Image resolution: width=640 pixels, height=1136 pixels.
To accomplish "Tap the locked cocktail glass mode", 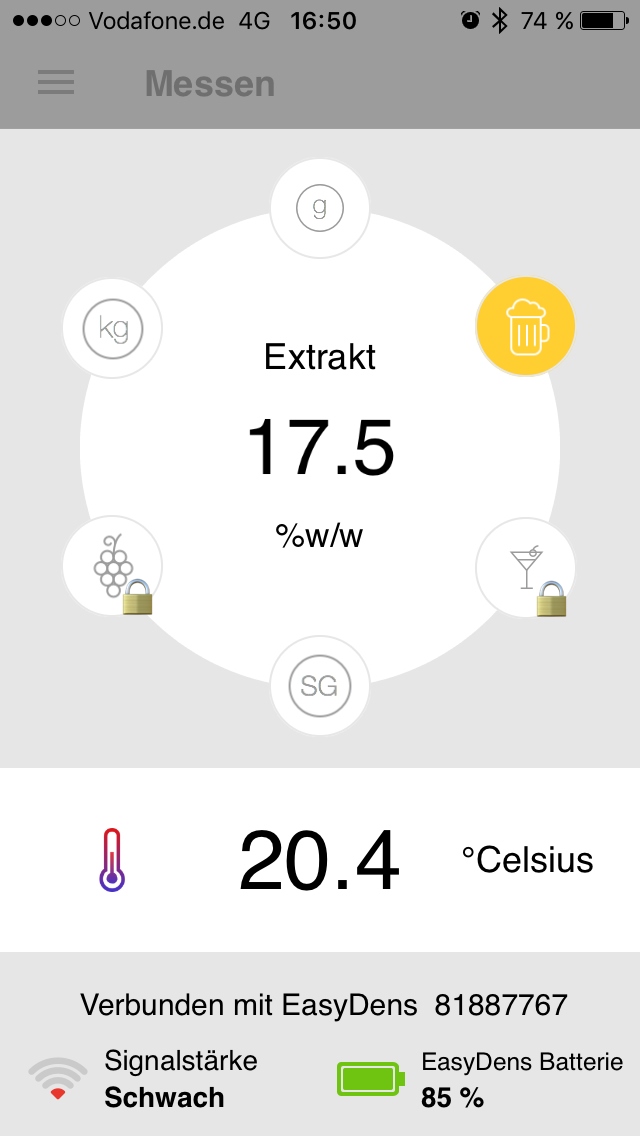I will [526, 567].
